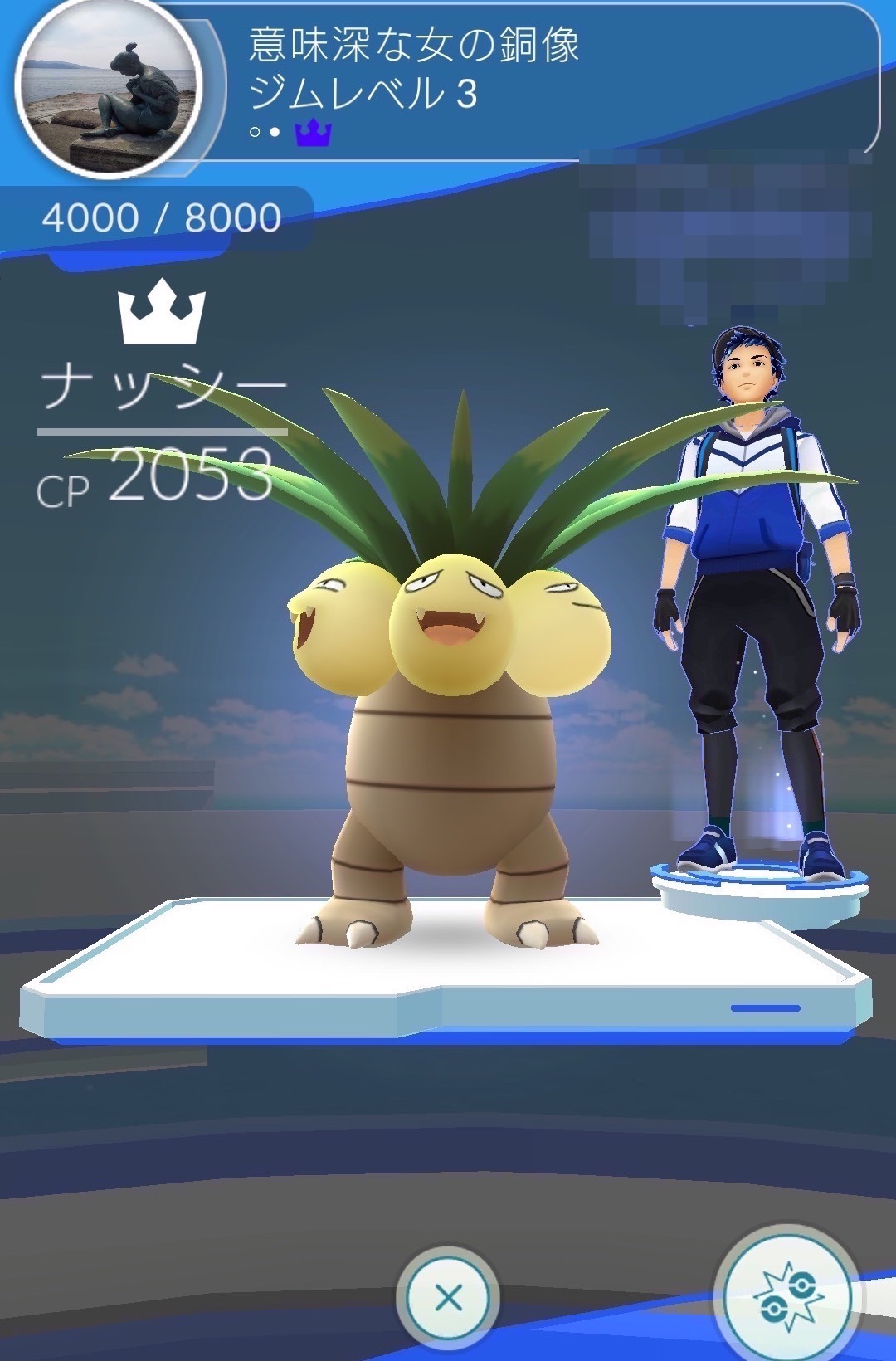Image resolution: width=896 pixels, height=1361 pixels.
Task: Close the gym view
Action: pos(448,1297)
